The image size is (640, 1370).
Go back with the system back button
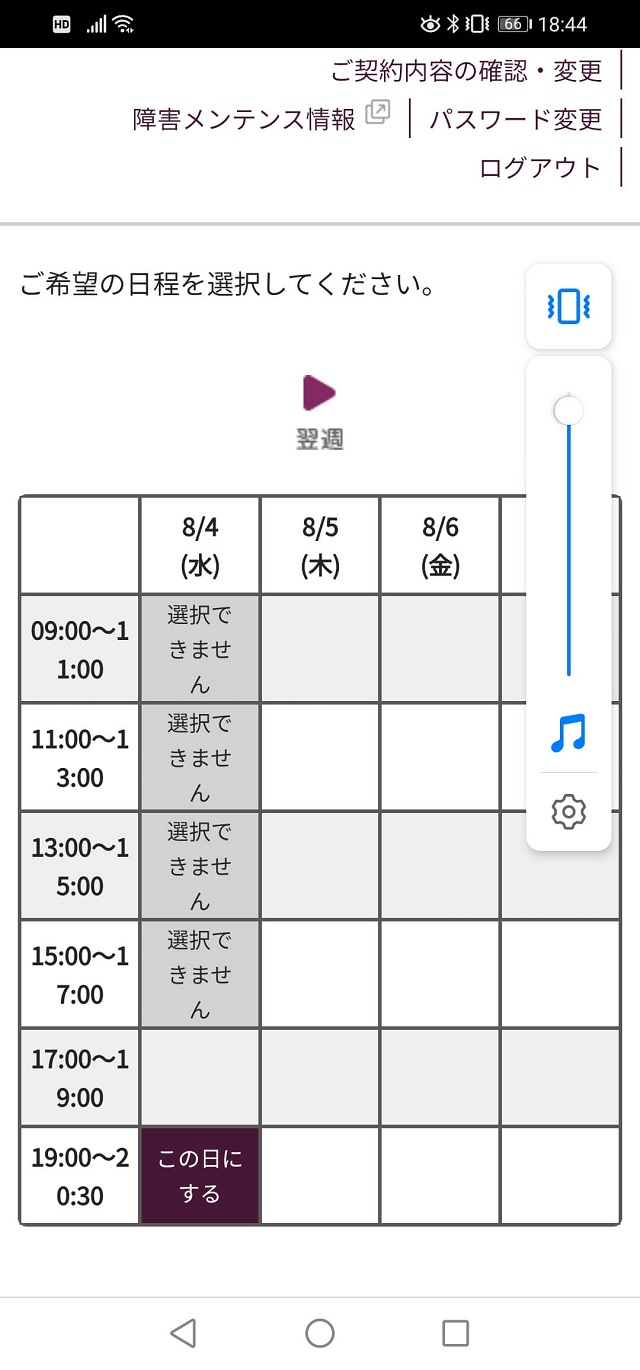[183, 1332]
